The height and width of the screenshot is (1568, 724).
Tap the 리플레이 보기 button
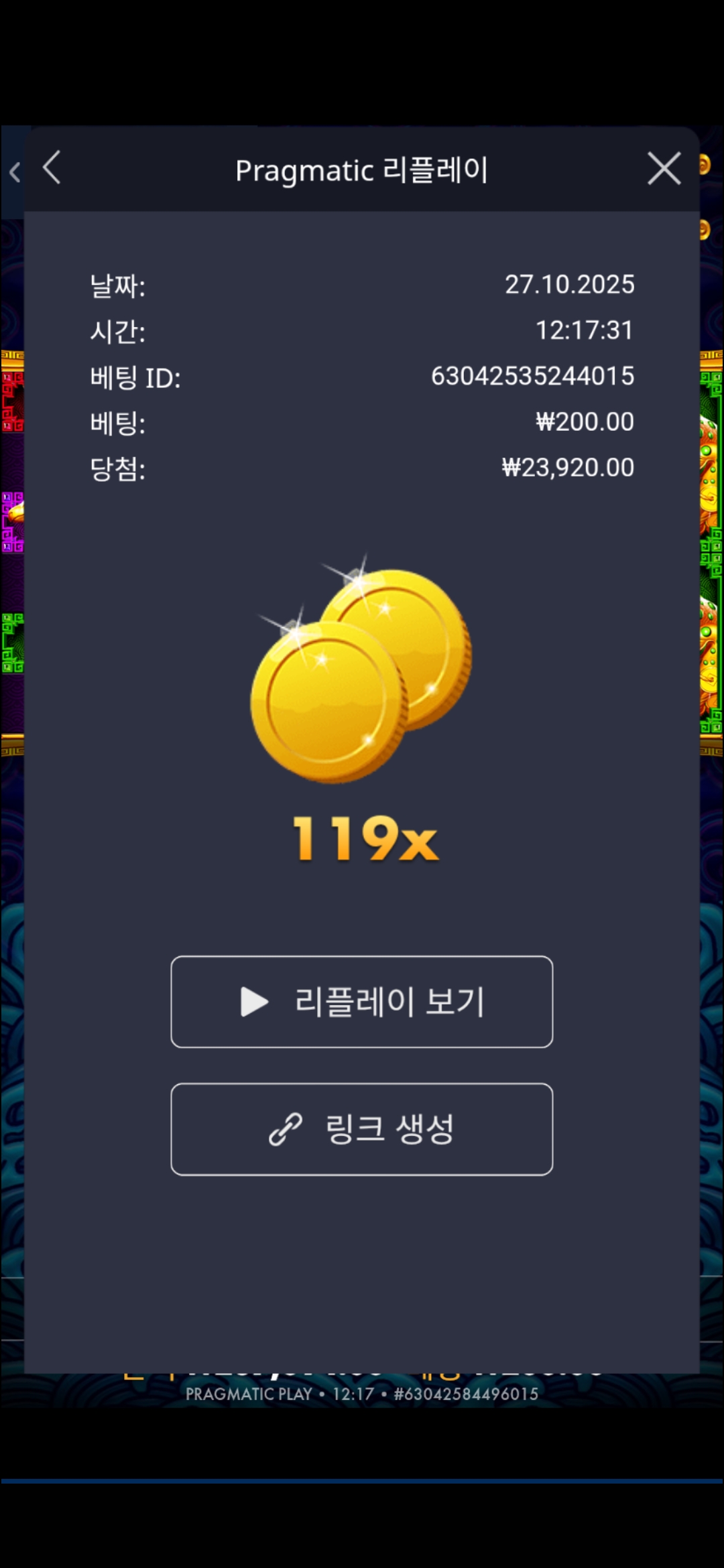coord(362,1002)
